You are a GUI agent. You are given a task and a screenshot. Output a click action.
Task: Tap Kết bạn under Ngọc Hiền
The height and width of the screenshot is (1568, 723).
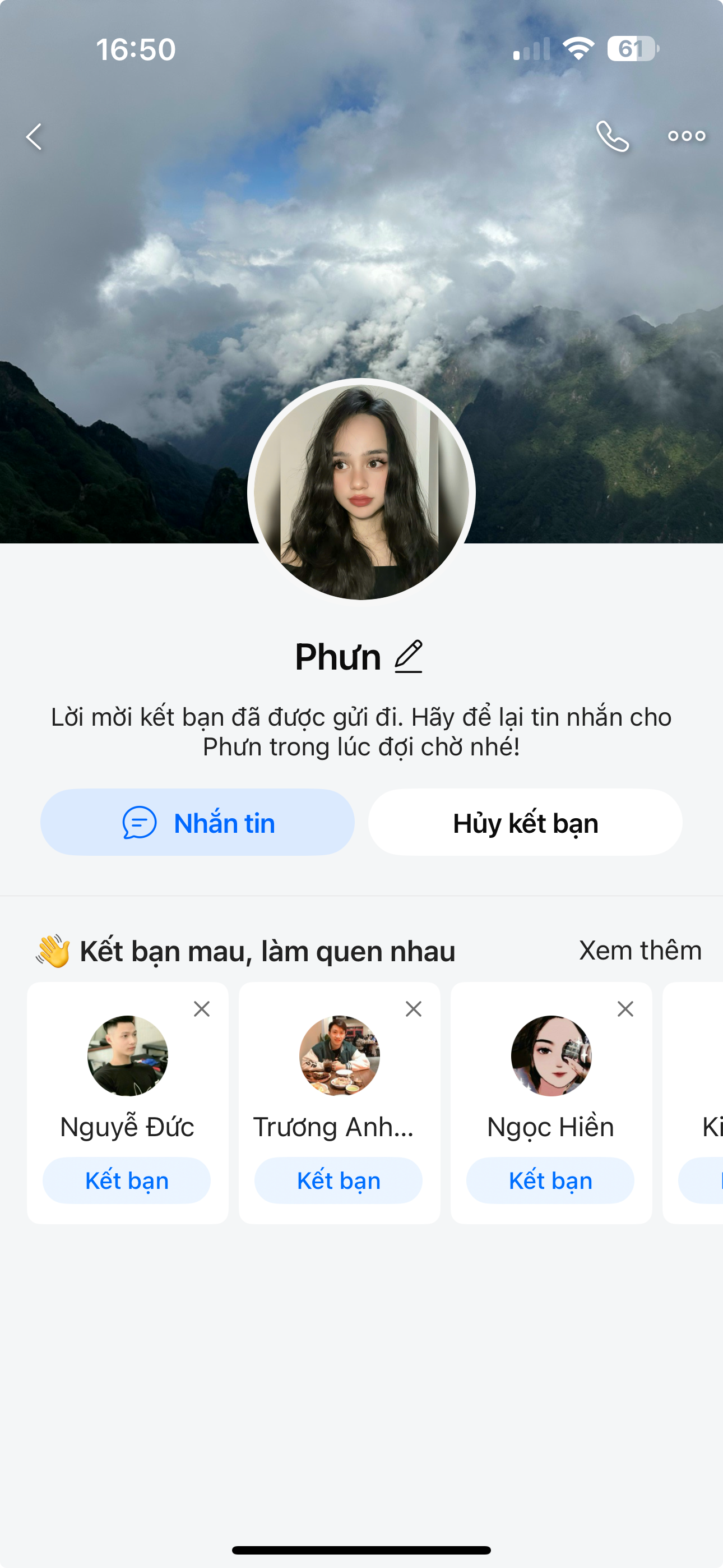pos(550,1181)
